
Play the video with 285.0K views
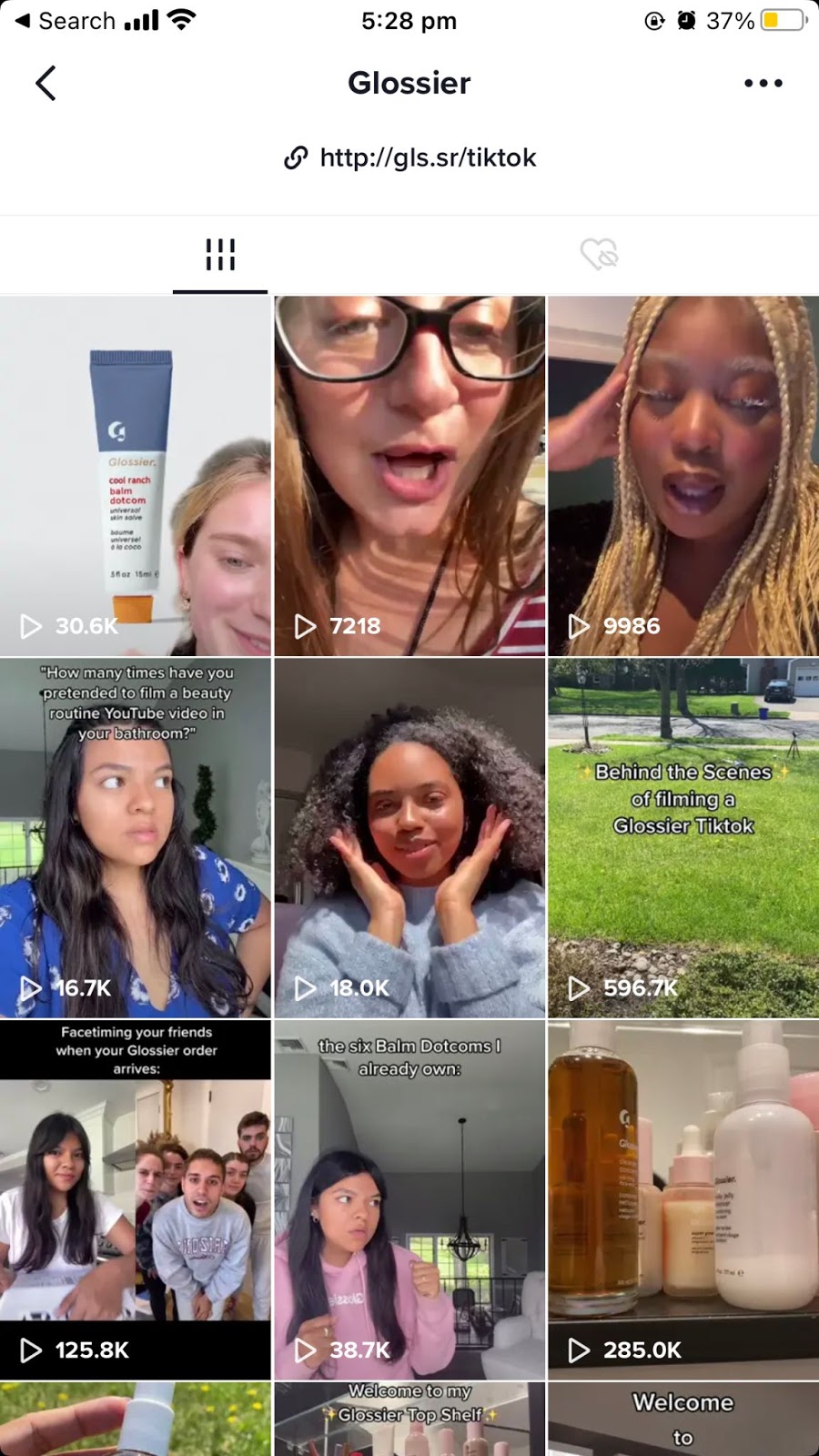[683, 1199]
